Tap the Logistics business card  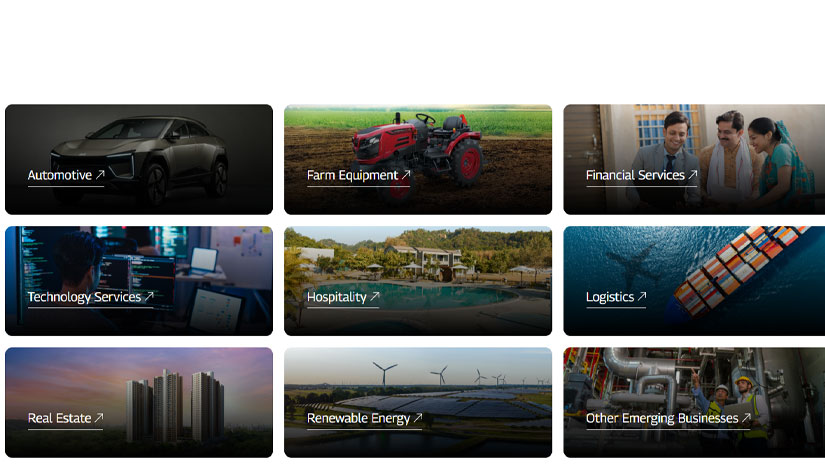coord(694,281)
